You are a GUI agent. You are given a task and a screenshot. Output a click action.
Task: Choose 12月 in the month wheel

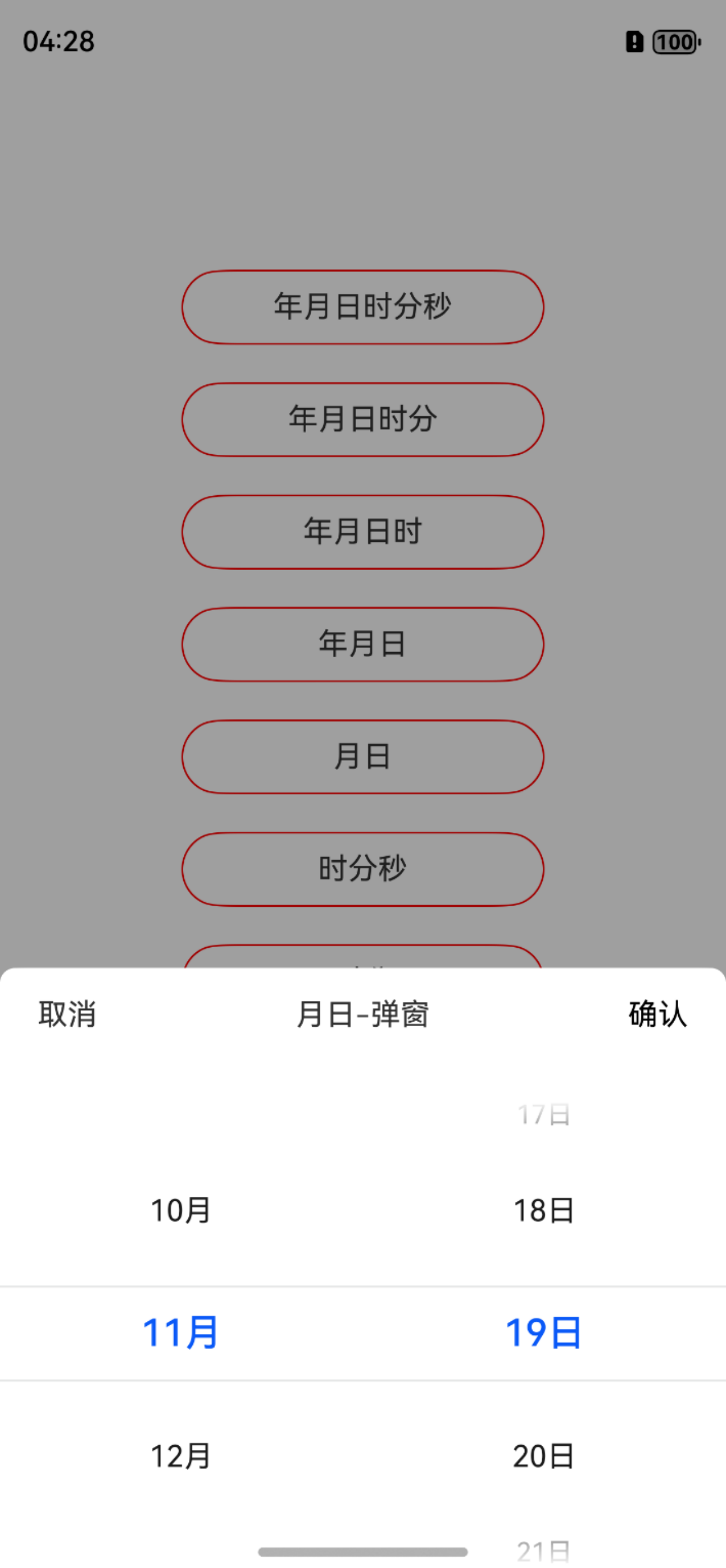[x=181, y=1456]
